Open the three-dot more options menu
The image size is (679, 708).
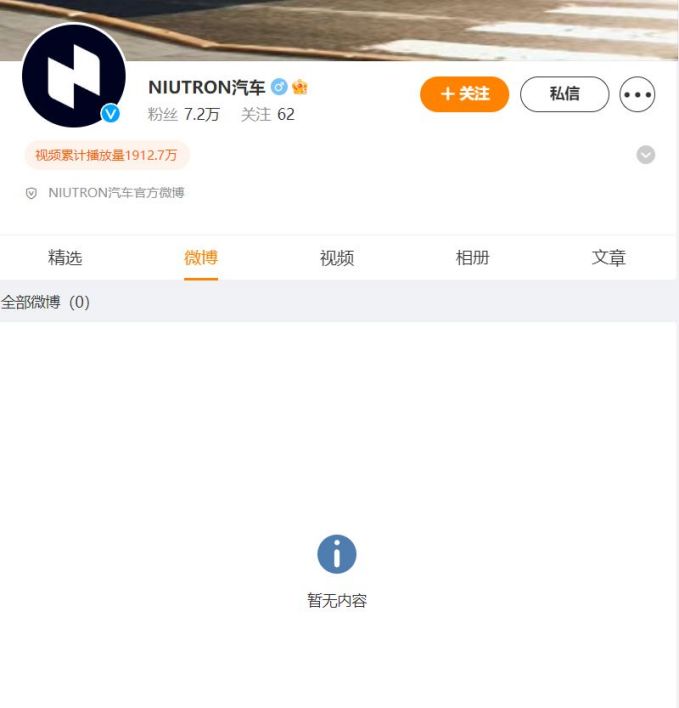click(637, 95)
